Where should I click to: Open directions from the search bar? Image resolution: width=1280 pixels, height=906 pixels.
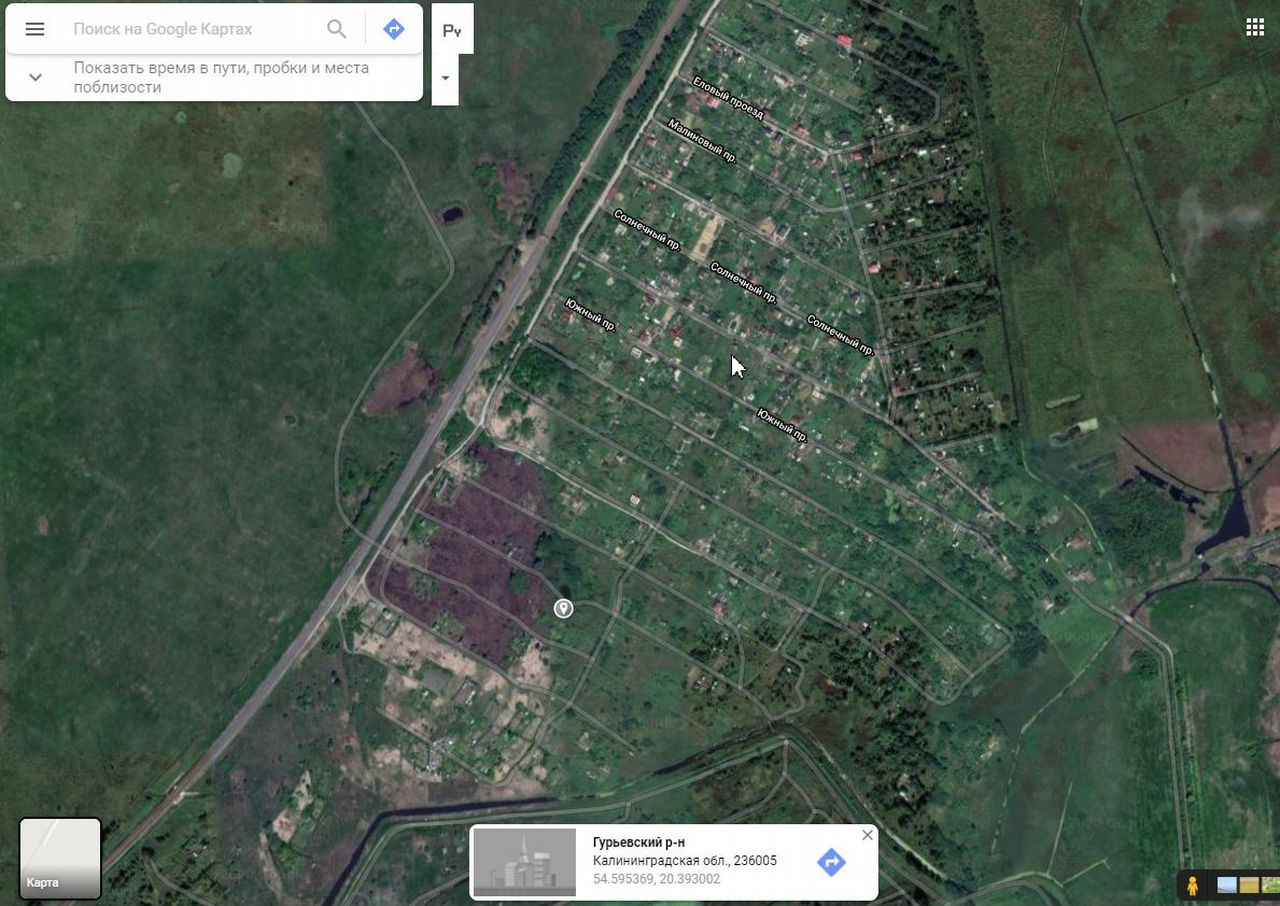click(394, 29)
